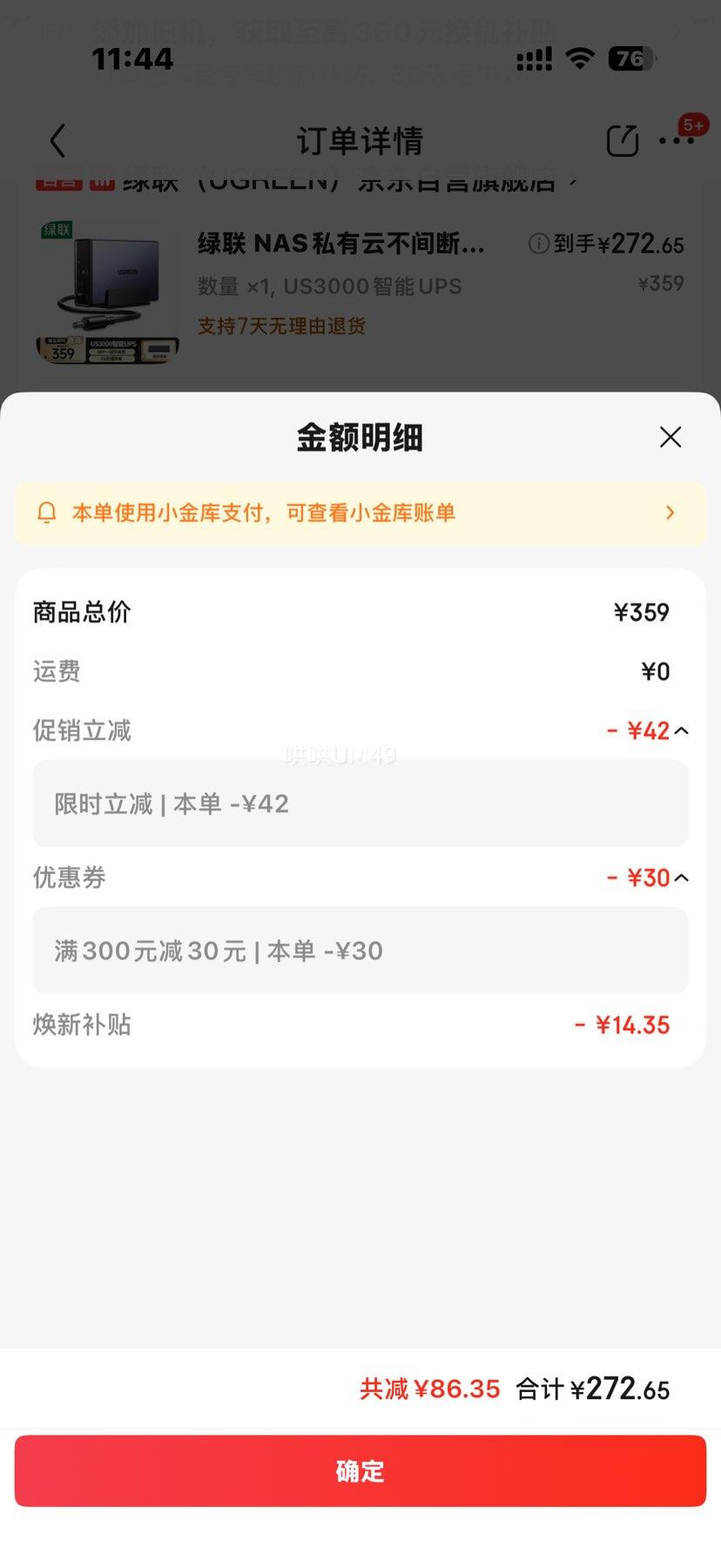
Task: Tap the back arrow on order detail
Action: pyautogui.click(x=57, y=140)
